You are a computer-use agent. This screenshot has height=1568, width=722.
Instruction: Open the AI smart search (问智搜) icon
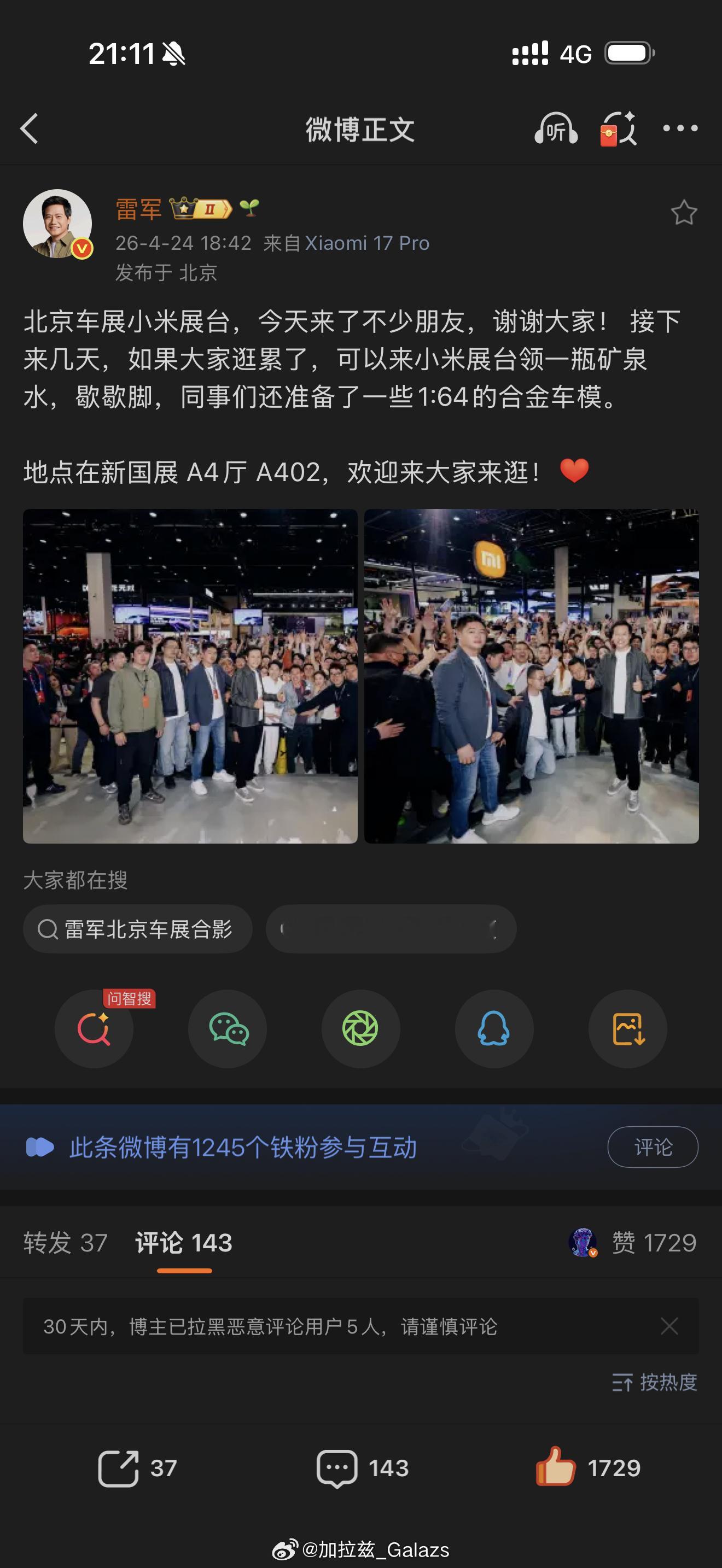[95, 1029]
